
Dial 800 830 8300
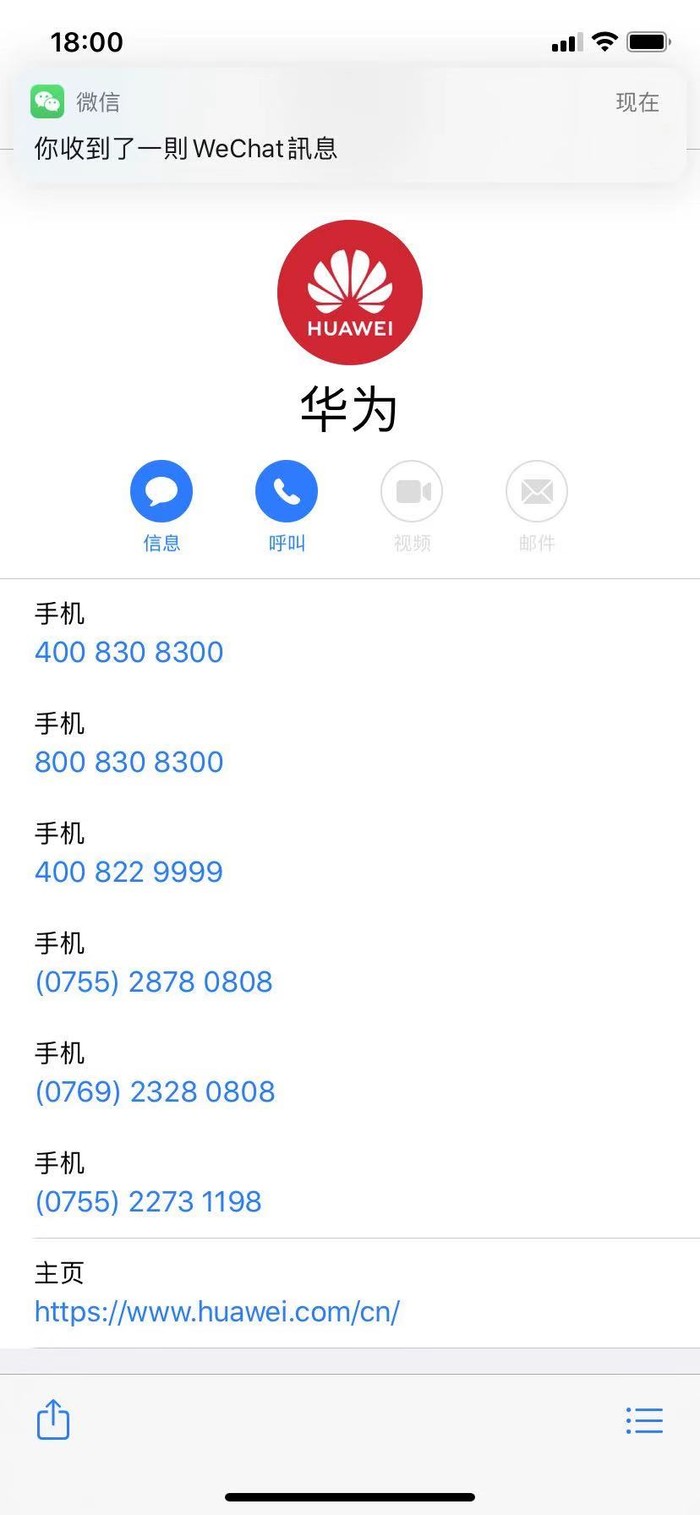pos(129,762)
